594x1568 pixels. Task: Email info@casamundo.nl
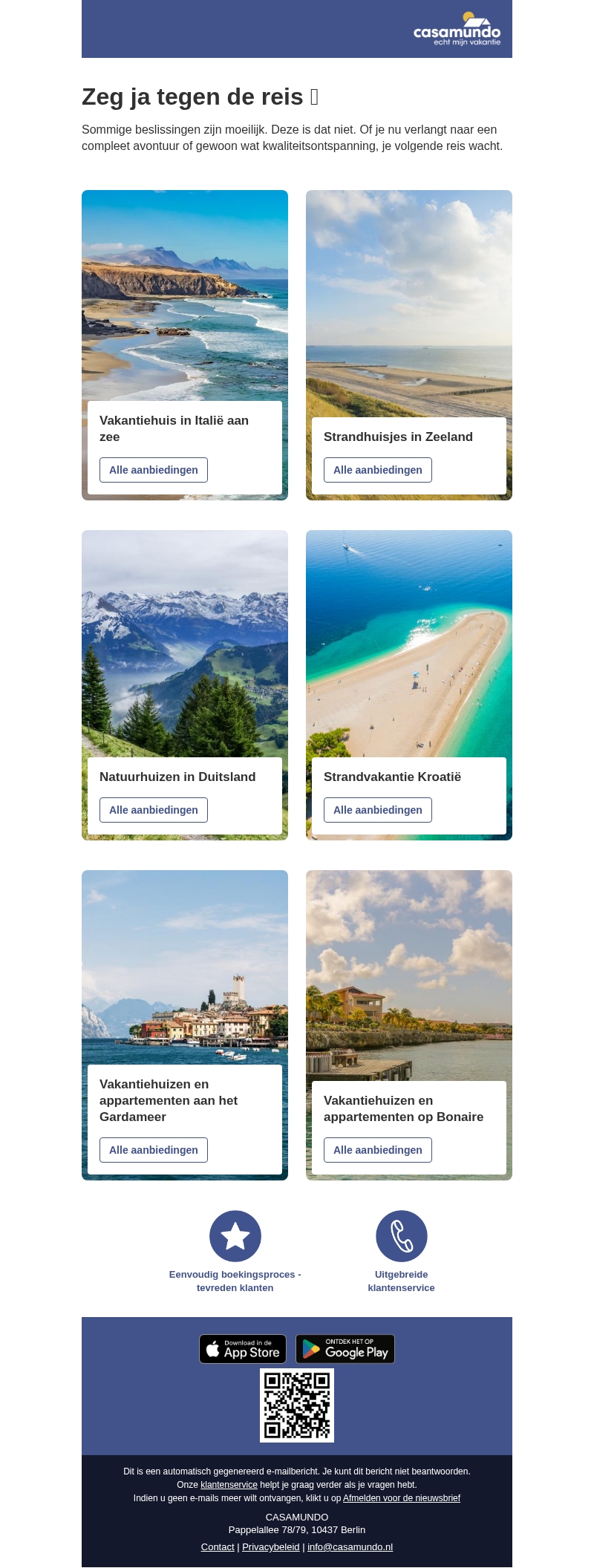[x=350, y=1547]
